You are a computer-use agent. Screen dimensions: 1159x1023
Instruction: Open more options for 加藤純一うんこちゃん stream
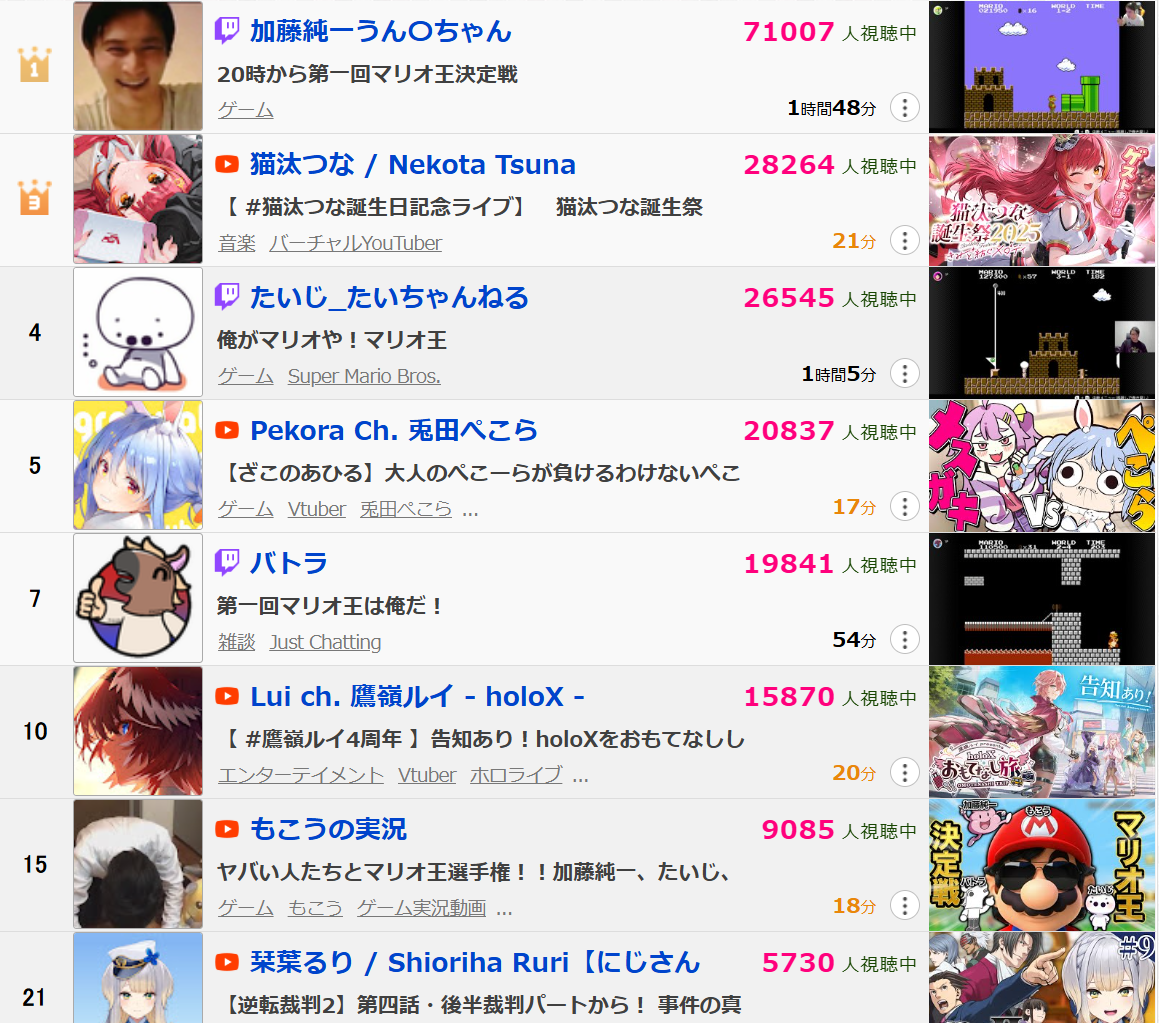(904, 108)
